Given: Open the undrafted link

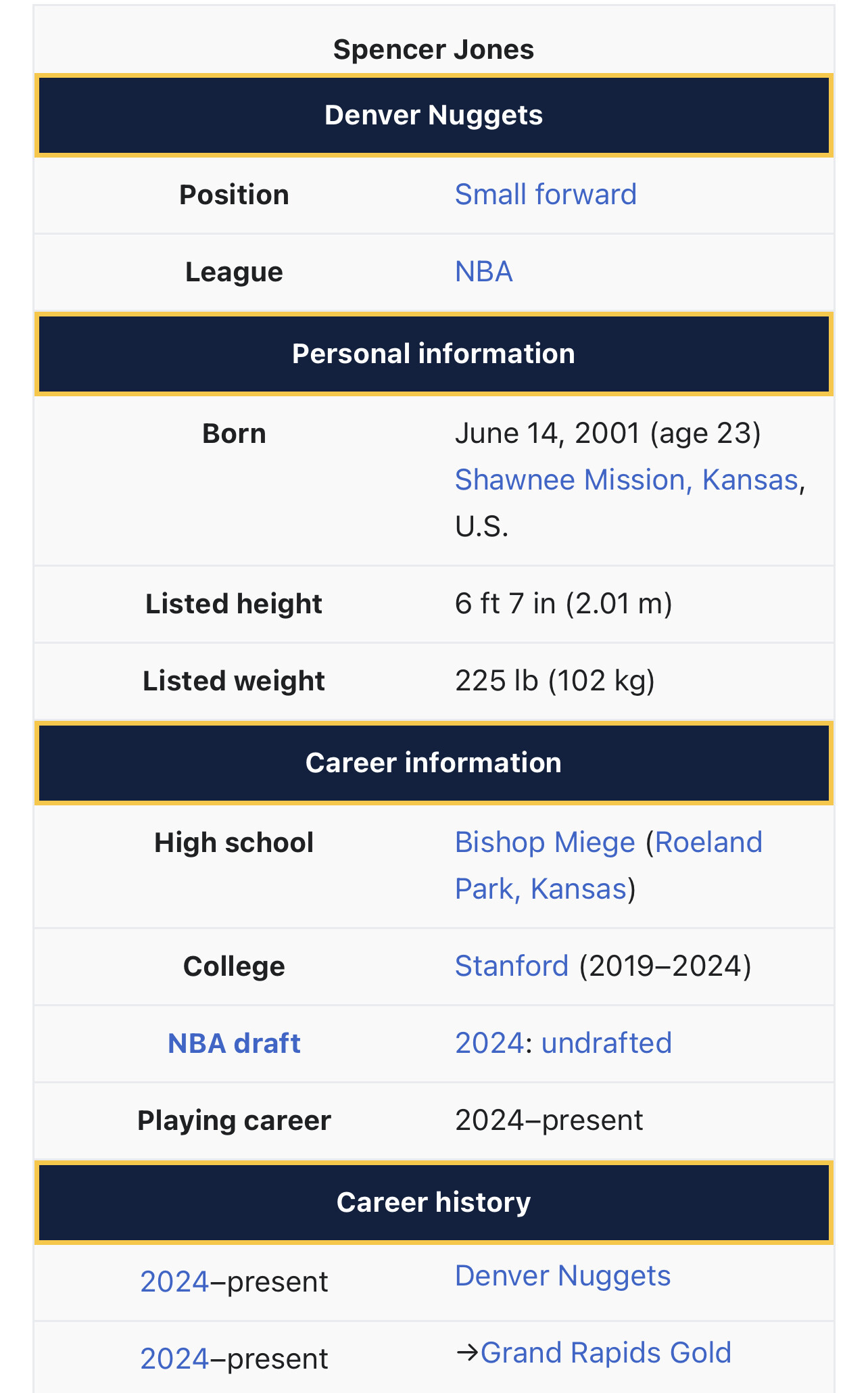Looking at the screenshot, I should coord(606,1043).
